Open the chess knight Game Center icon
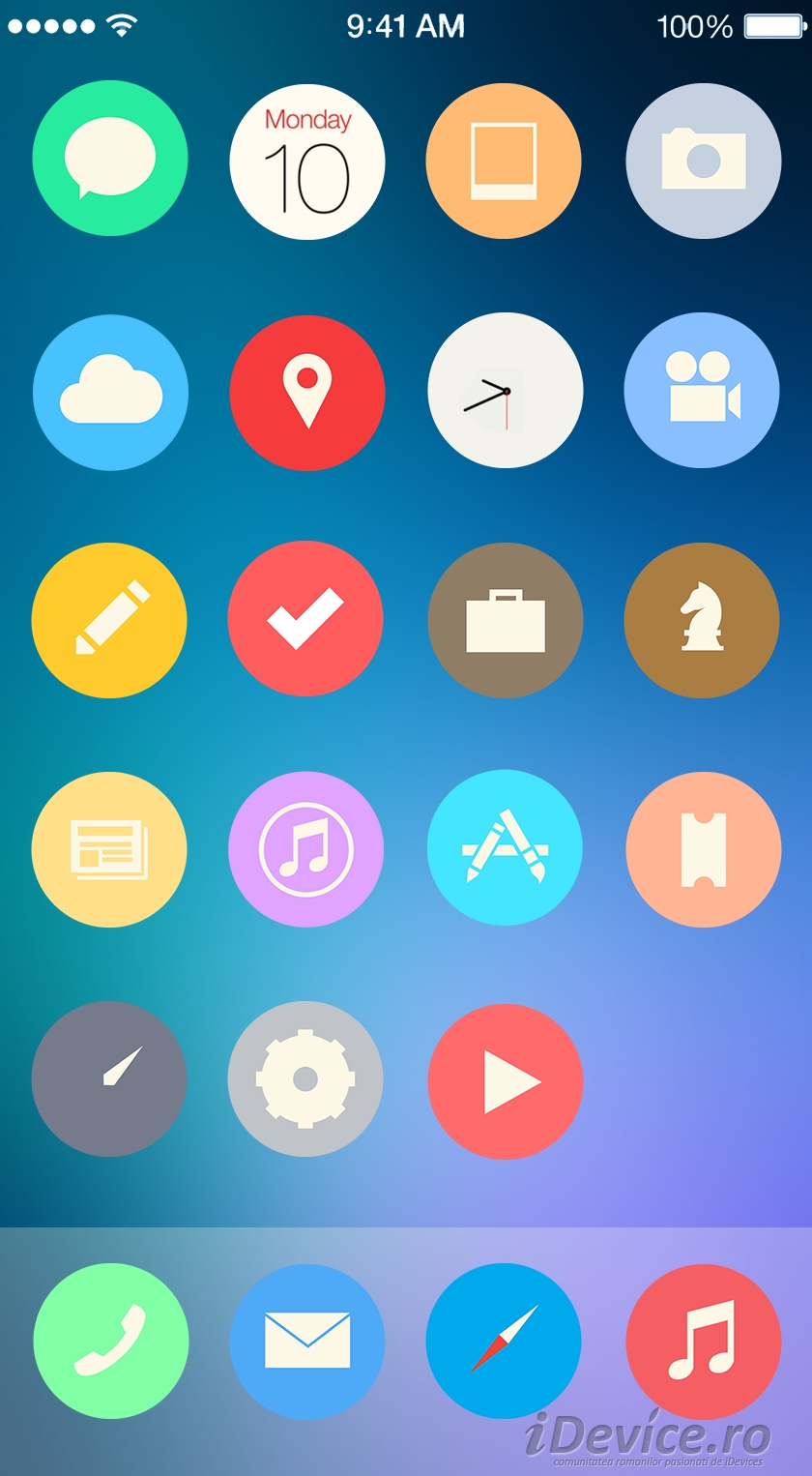This screenshot has height=1476, width=812. (702, 620)
